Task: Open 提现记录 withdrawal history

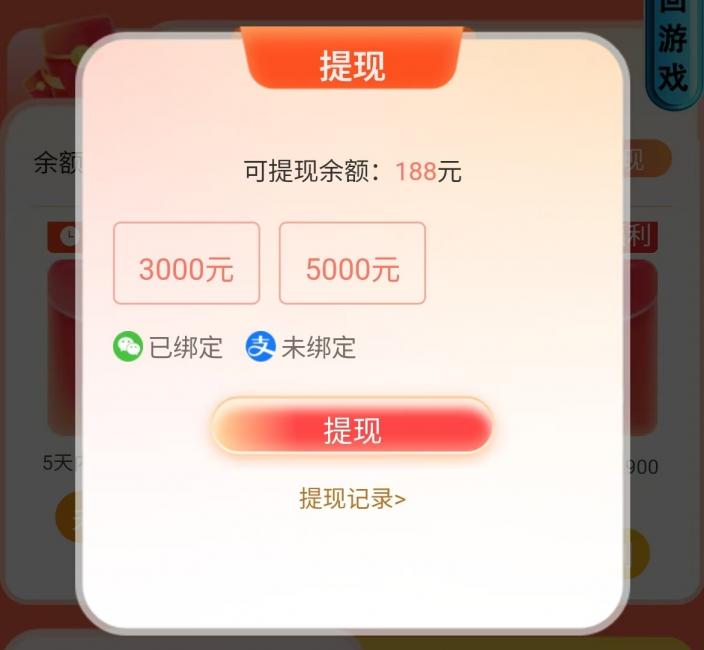Action: tap(352, 498)
